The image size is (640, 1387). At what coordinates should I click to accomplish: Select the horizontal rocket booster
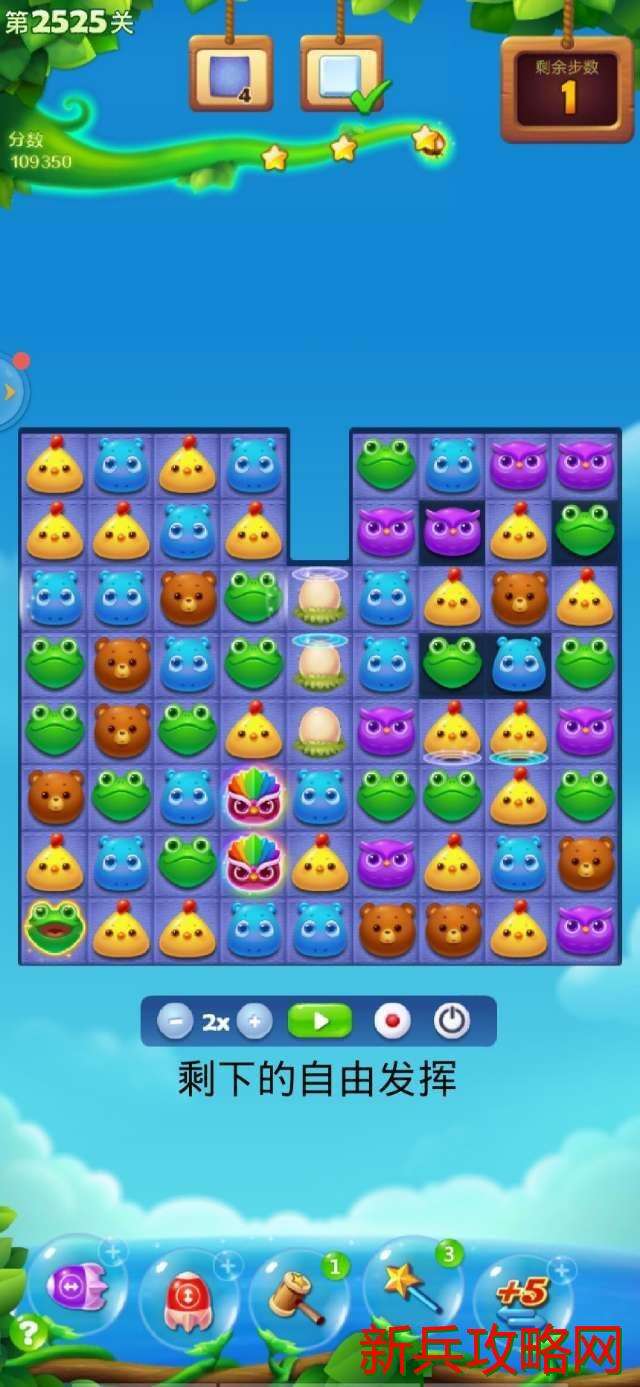(75, 1284)
